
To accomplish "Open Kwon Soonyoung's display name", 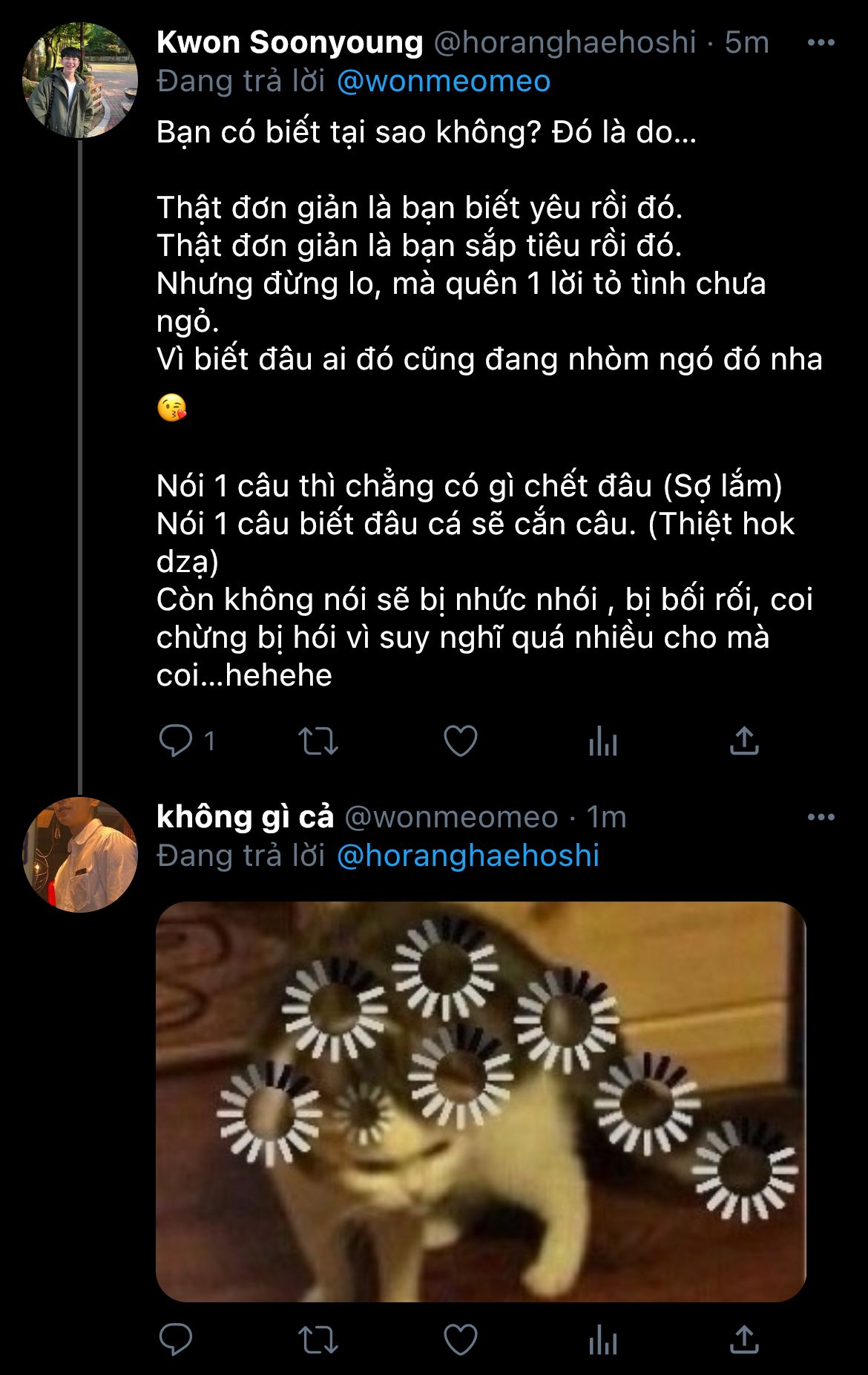I will point(289,43).
